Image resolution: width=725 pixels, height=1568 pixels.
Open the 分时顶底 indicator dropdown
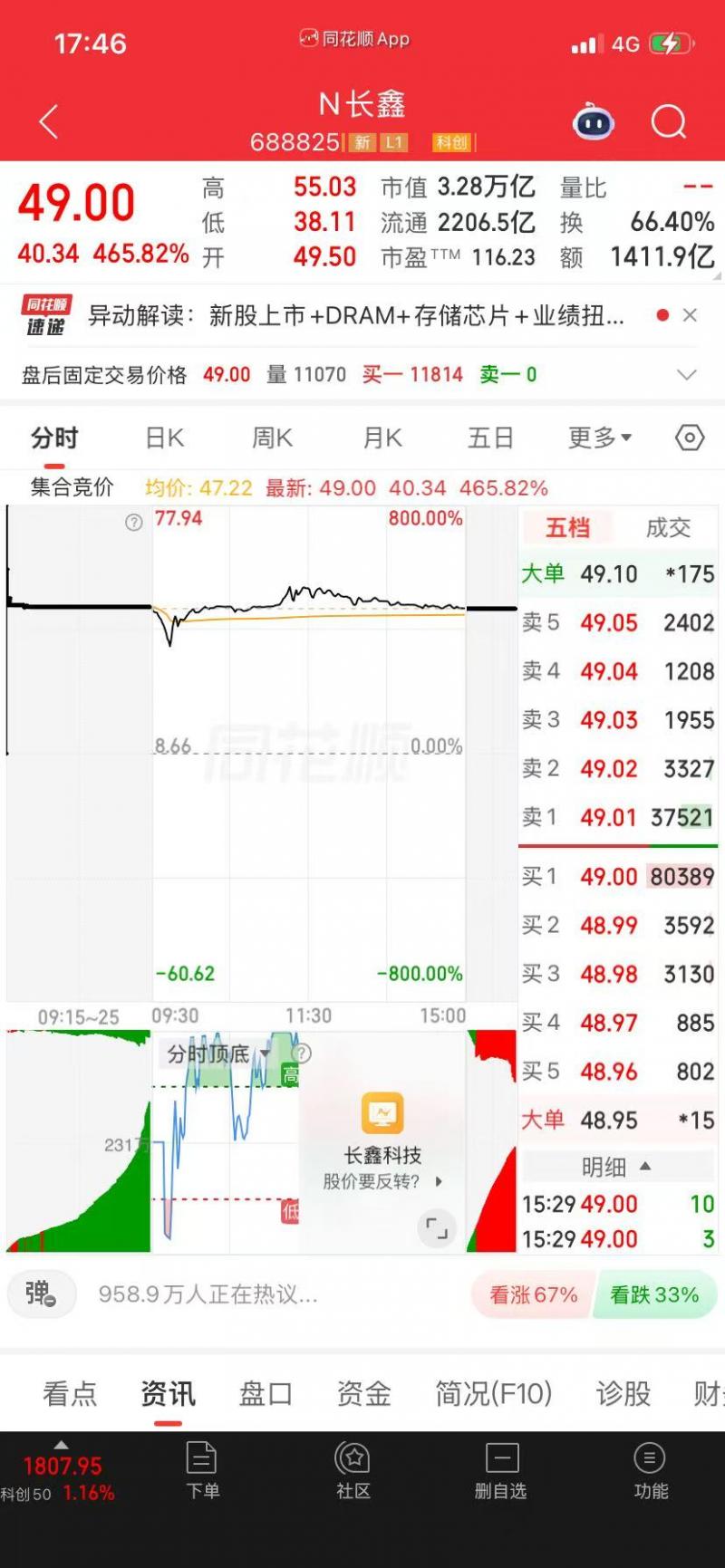[x=217, y=1053]
